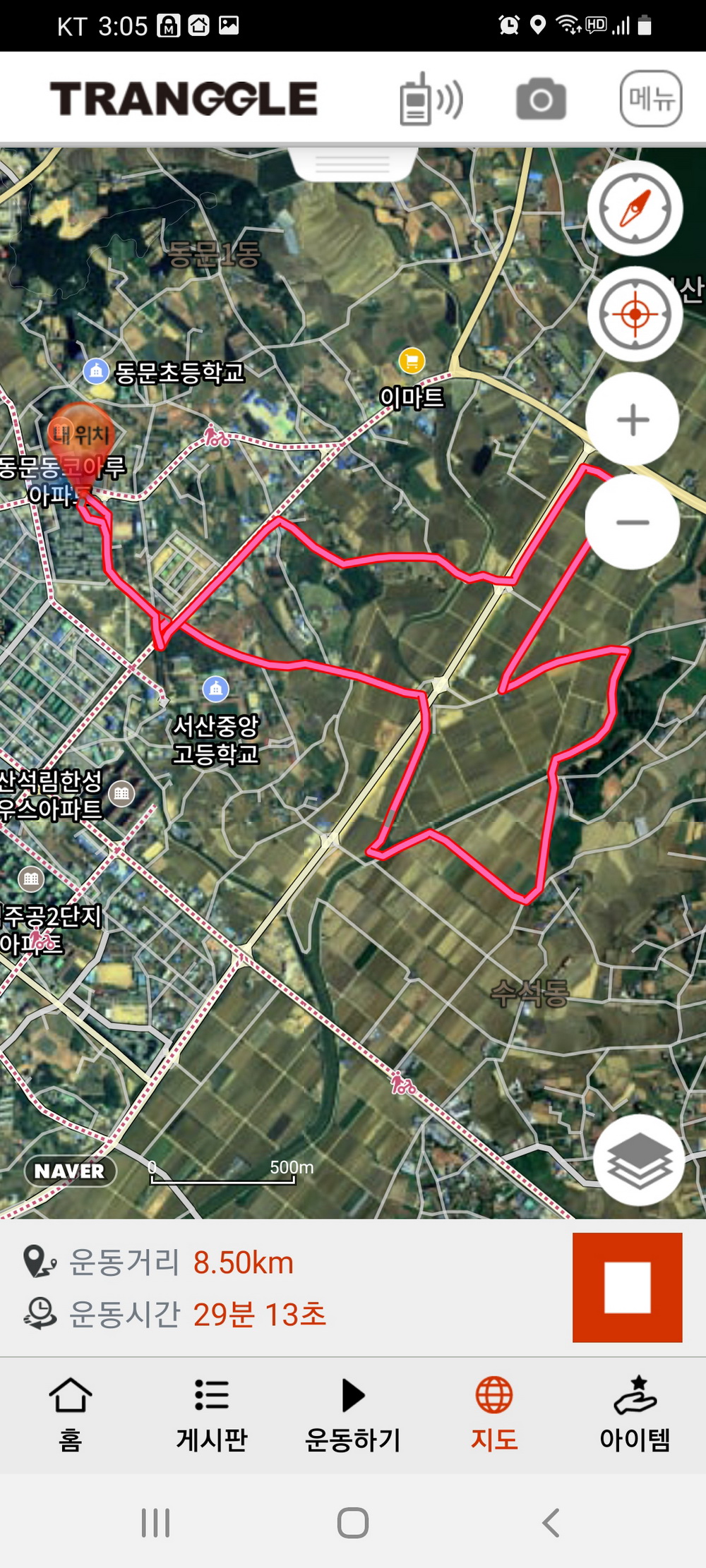This screenshot has height=1568, width=706.
Task: Stop the workout recording
Action: [627, 1287]
